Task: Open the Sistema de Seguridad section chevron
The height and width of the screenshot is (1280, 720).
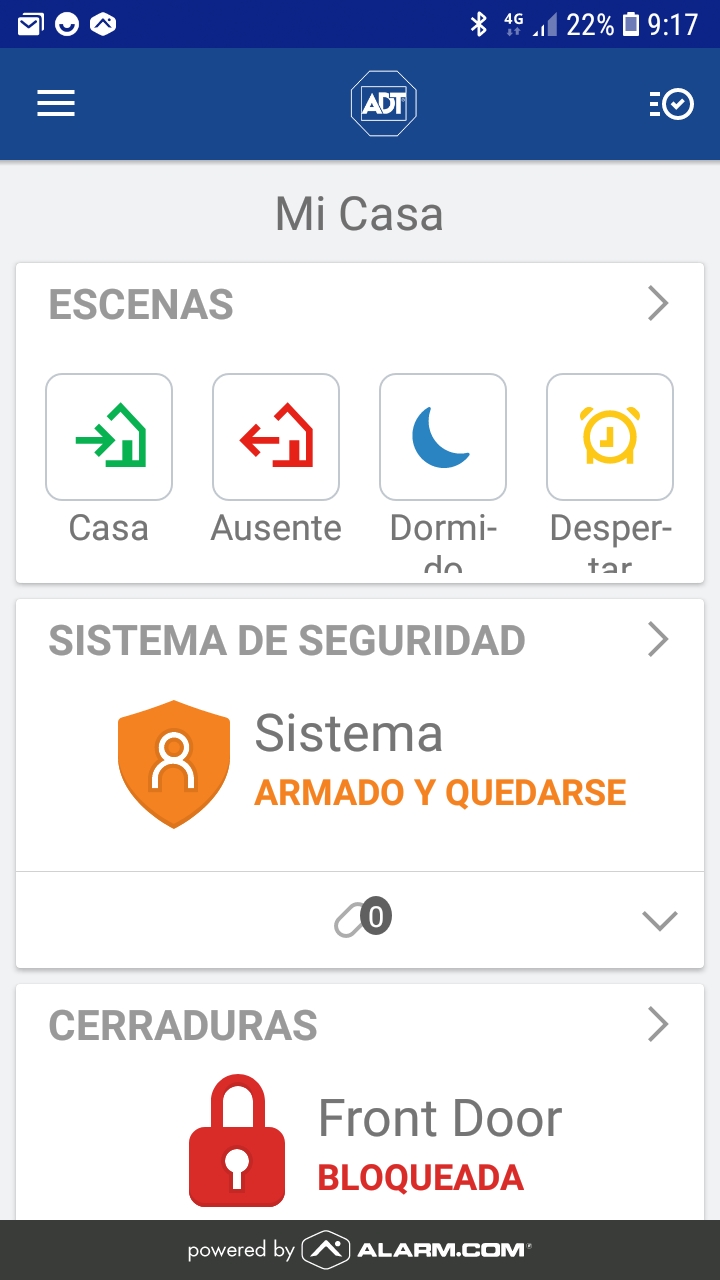Action: coord(657,639)
